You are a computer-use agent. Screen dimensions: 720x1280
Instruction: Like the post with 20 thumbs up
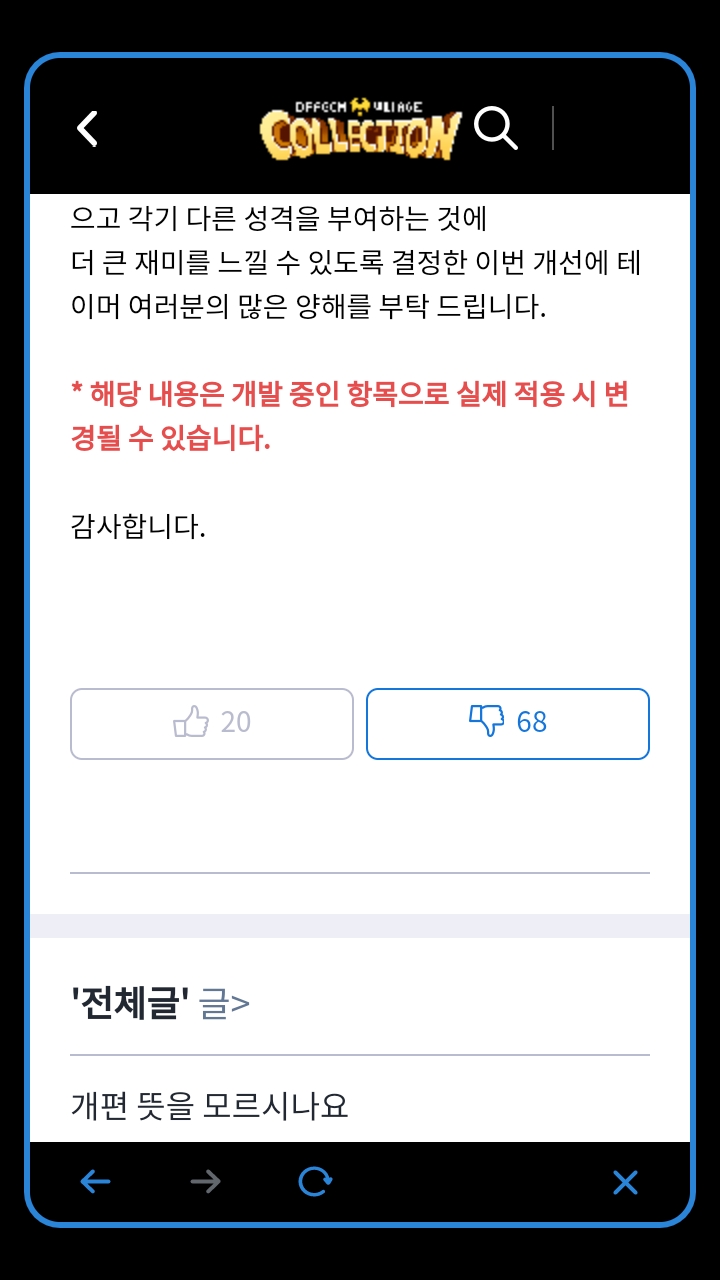click(x=212, y=723)
